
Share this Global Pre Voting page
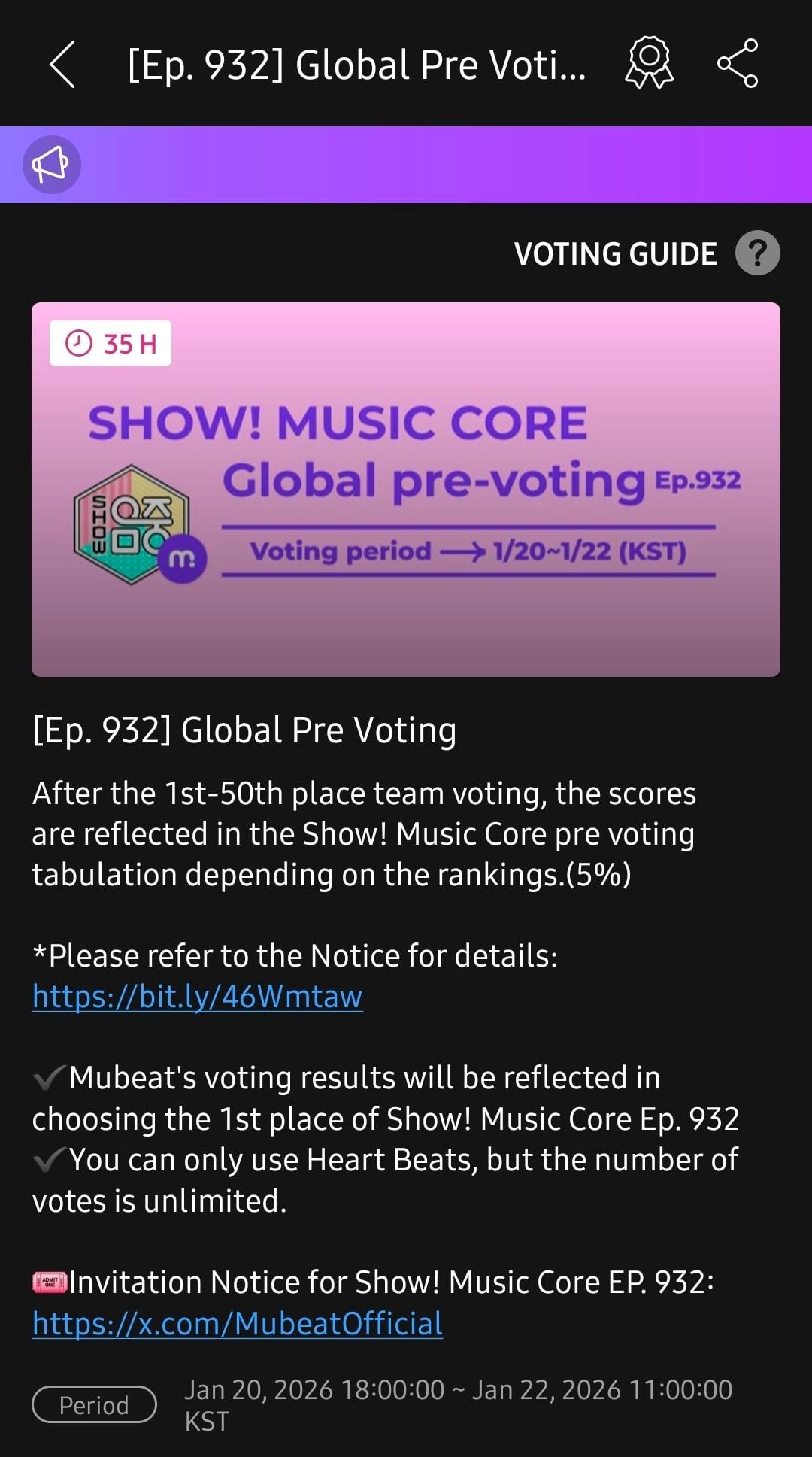point(738,63)
